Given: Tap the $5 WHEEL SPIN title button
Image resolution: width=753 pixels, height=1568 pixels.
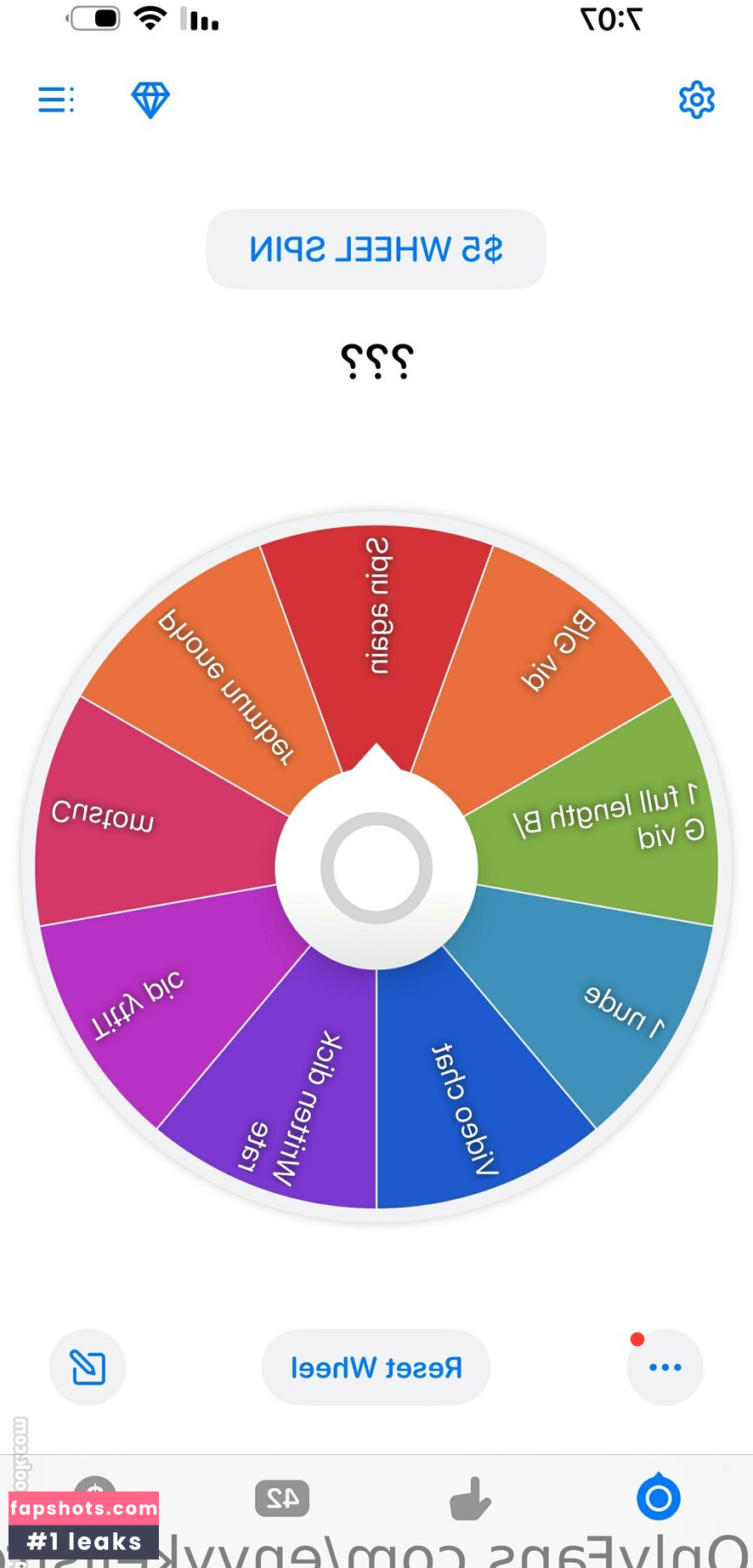Looking at the screenshot, I should pos(376,249).
